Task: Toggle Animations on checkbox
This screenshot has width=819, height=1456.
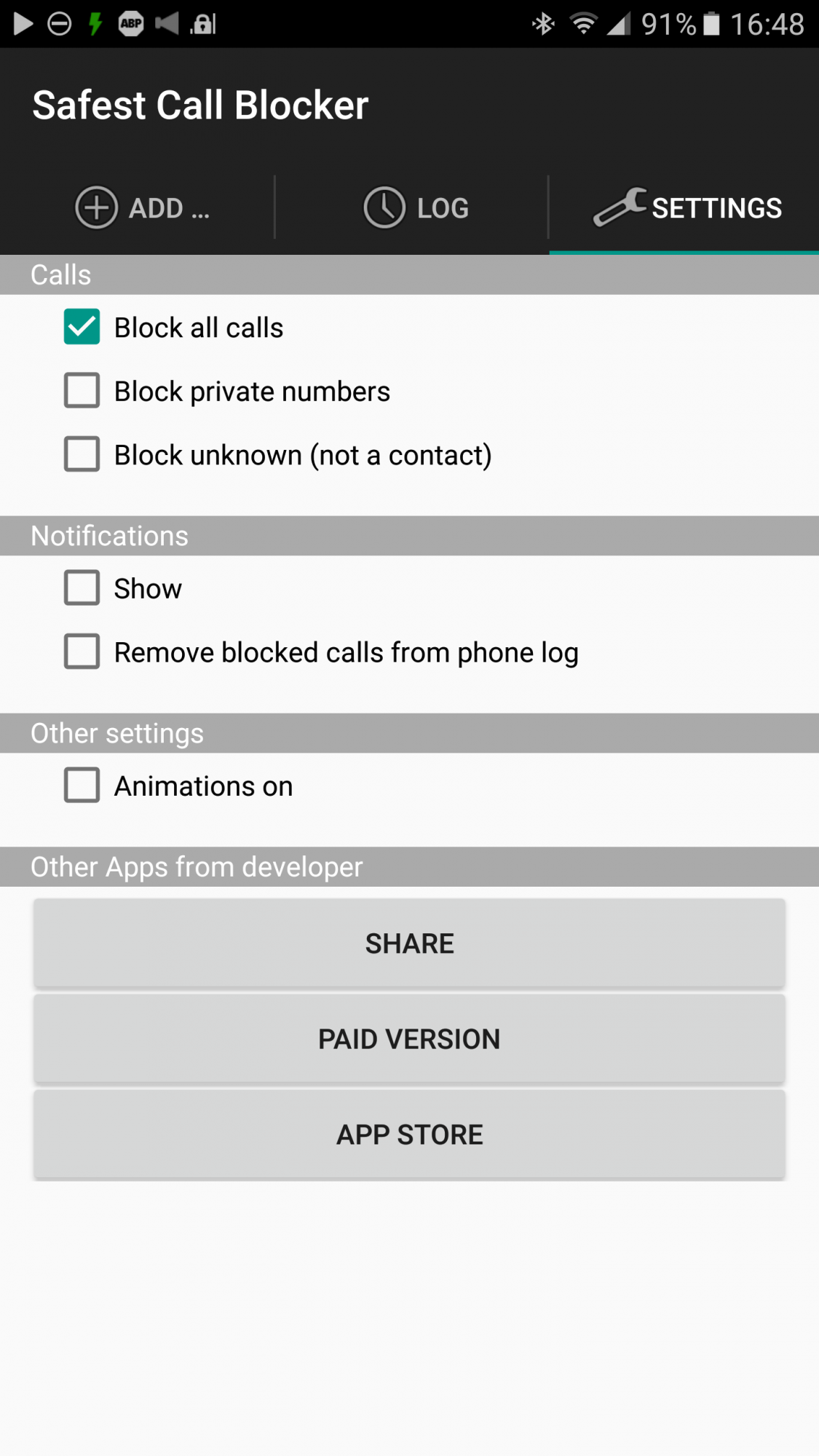Action: [82, 786]
